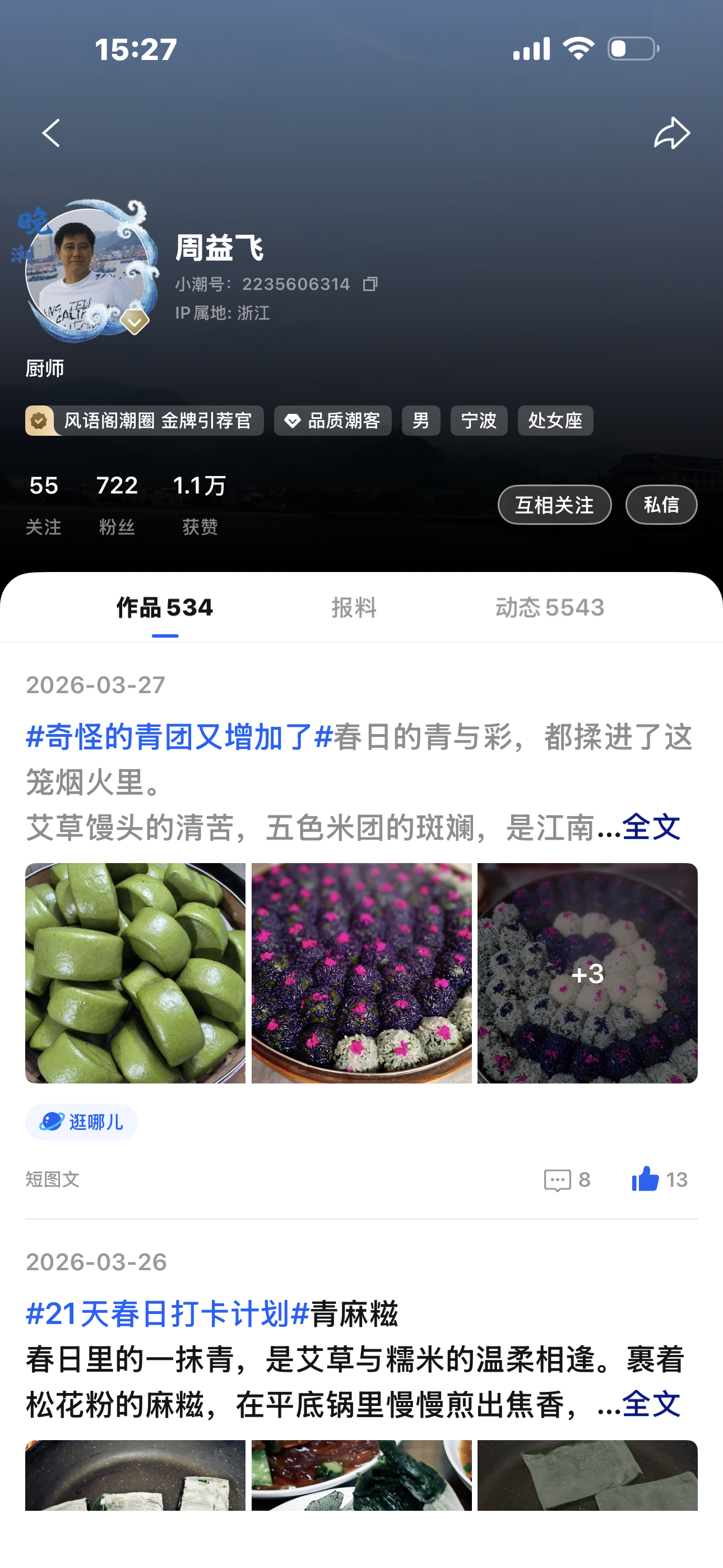Copy the 小潮号 ID number
Image resolution: width=723 pixels, height=1568 pixels.
[x=370, y=284]
